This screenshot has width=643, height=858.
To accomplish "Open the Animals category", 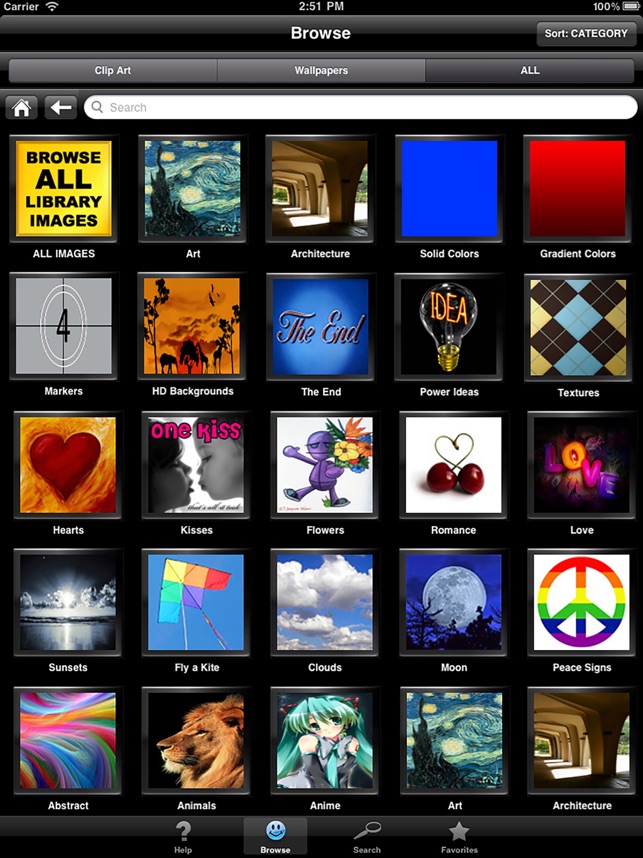I will coord(196,740).
